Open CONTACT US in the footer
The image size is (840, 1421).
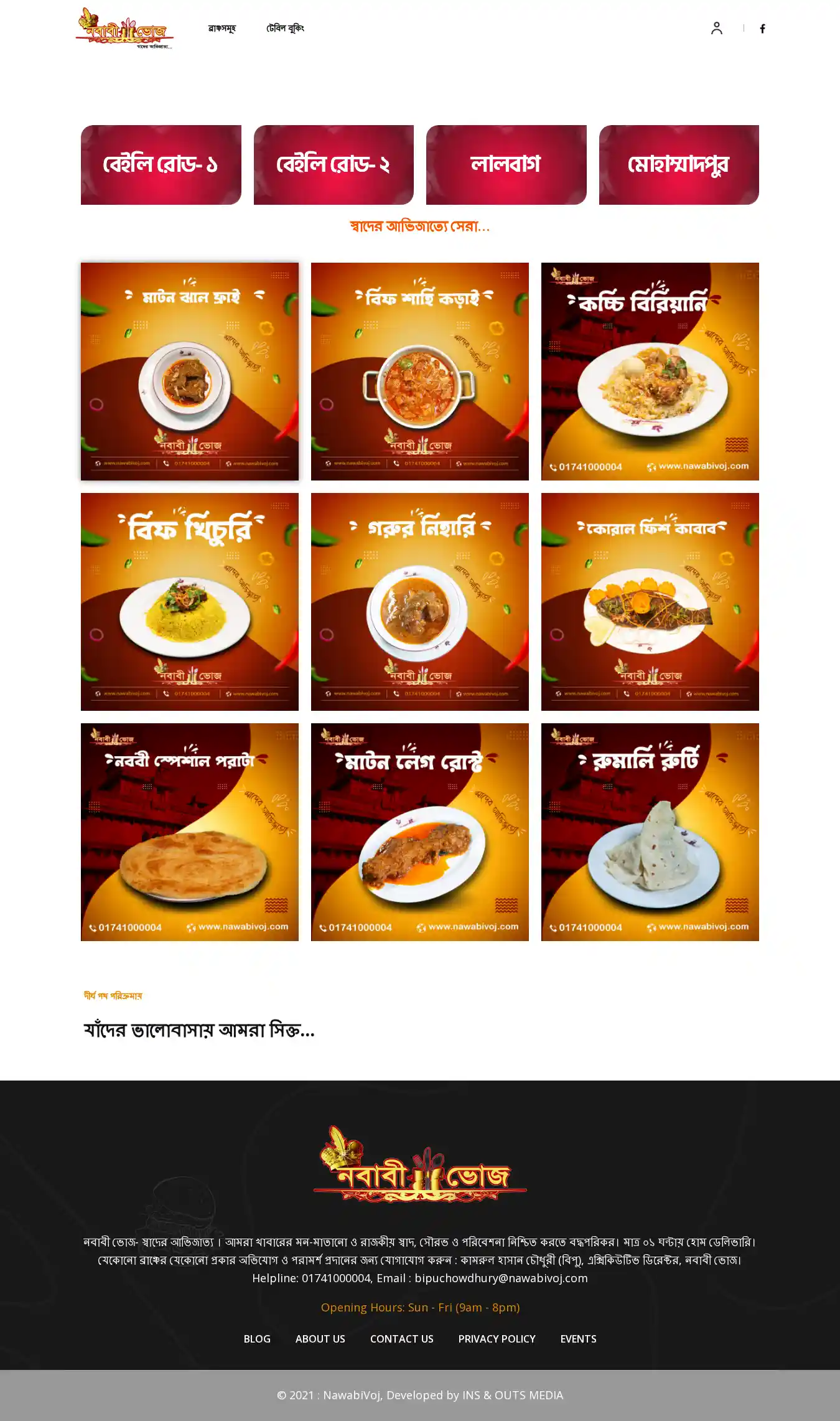402,1339
